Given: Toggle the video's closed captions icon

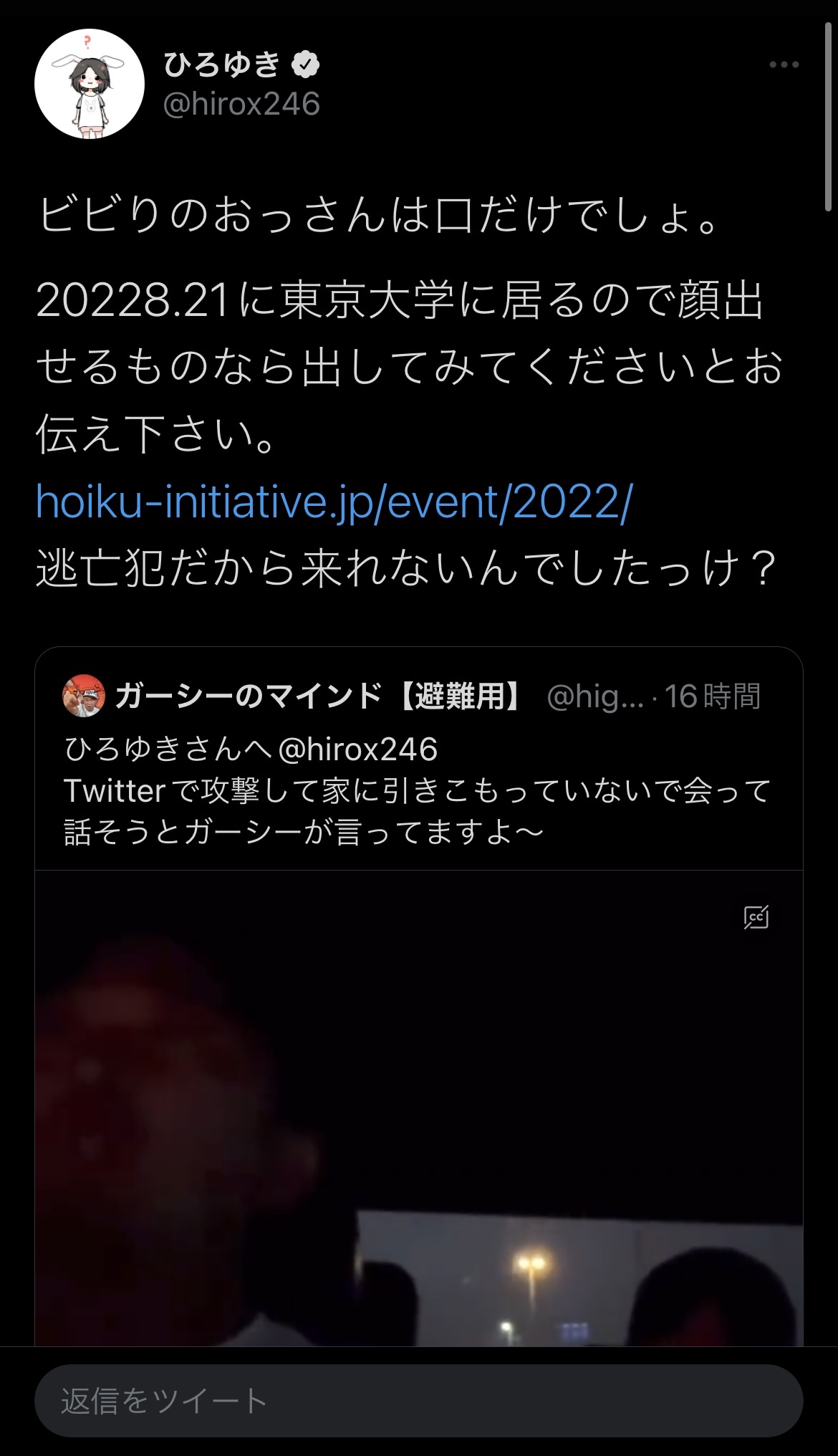Looking at the screenshot, I should (x=756, y=916).
